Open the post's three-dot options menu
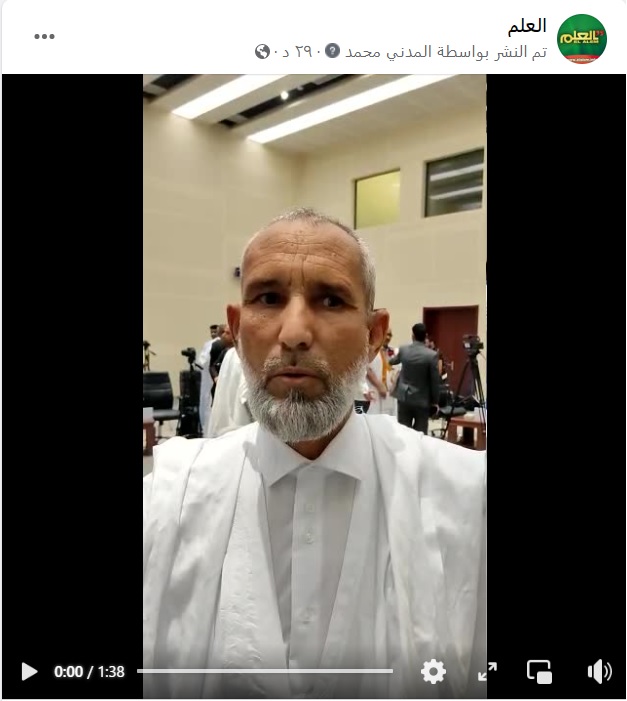 pos(44,37)
